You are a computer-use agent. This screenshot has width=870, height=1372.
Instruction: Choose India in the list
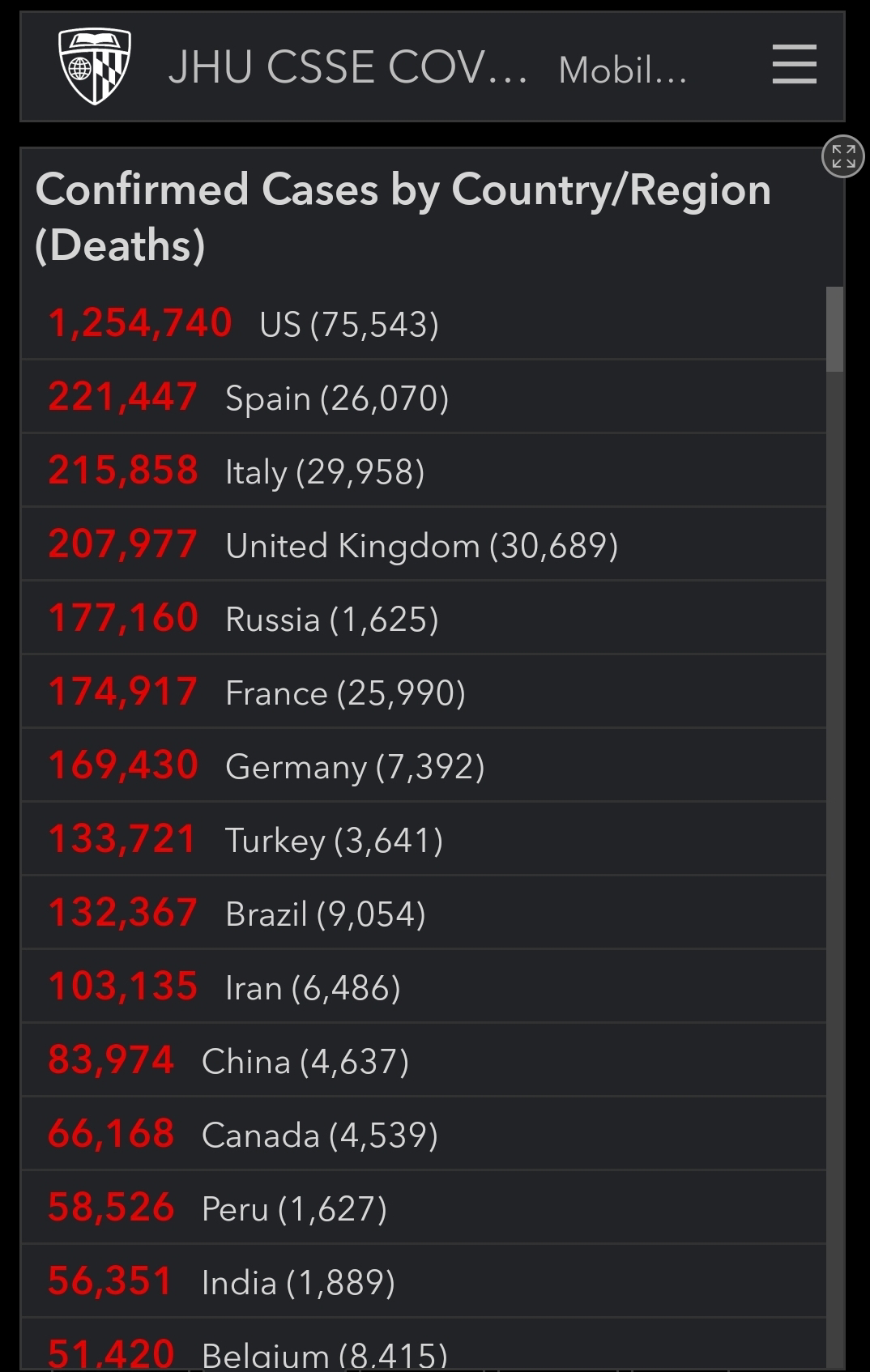pos(423,1281)
